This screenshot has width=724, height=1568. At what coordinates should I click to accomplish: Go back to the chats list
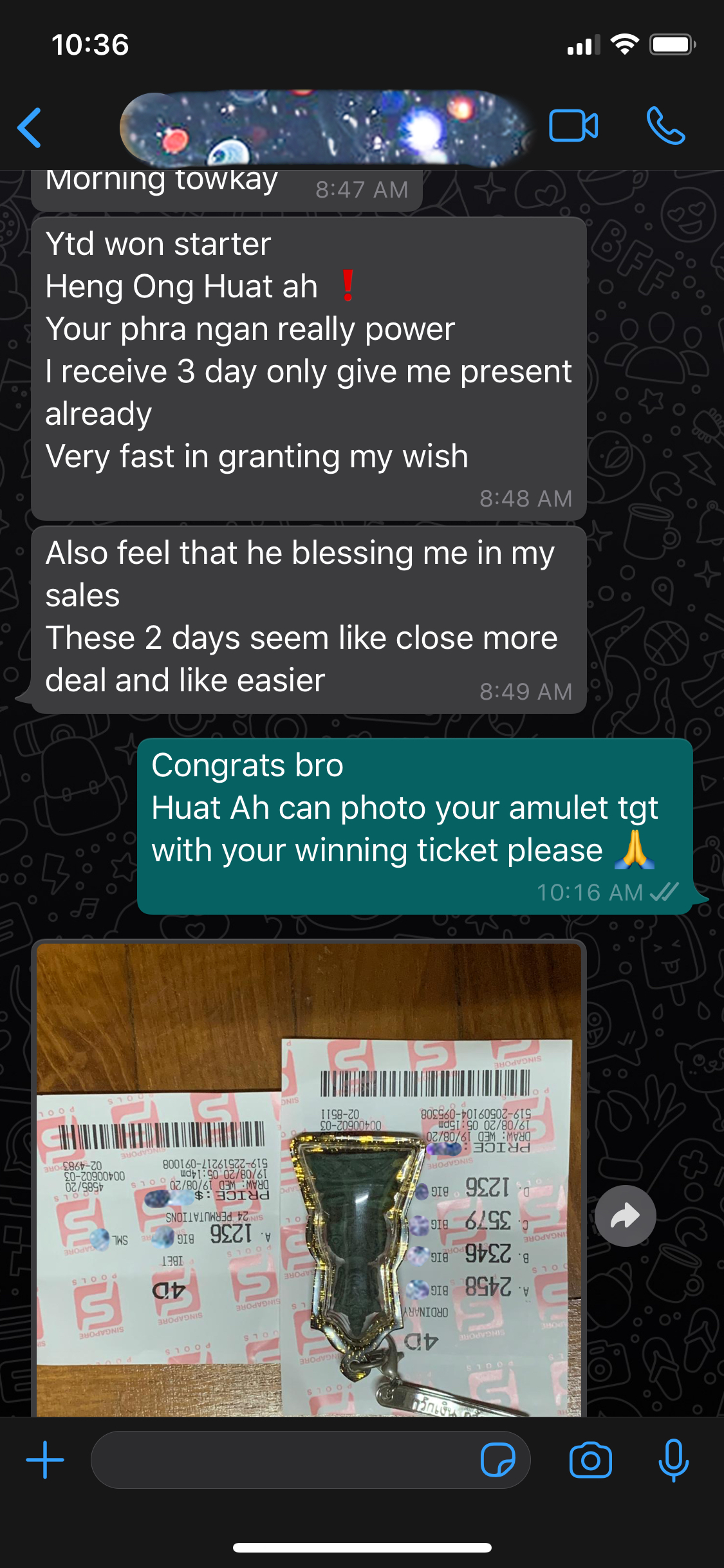[x=30, y=127]
